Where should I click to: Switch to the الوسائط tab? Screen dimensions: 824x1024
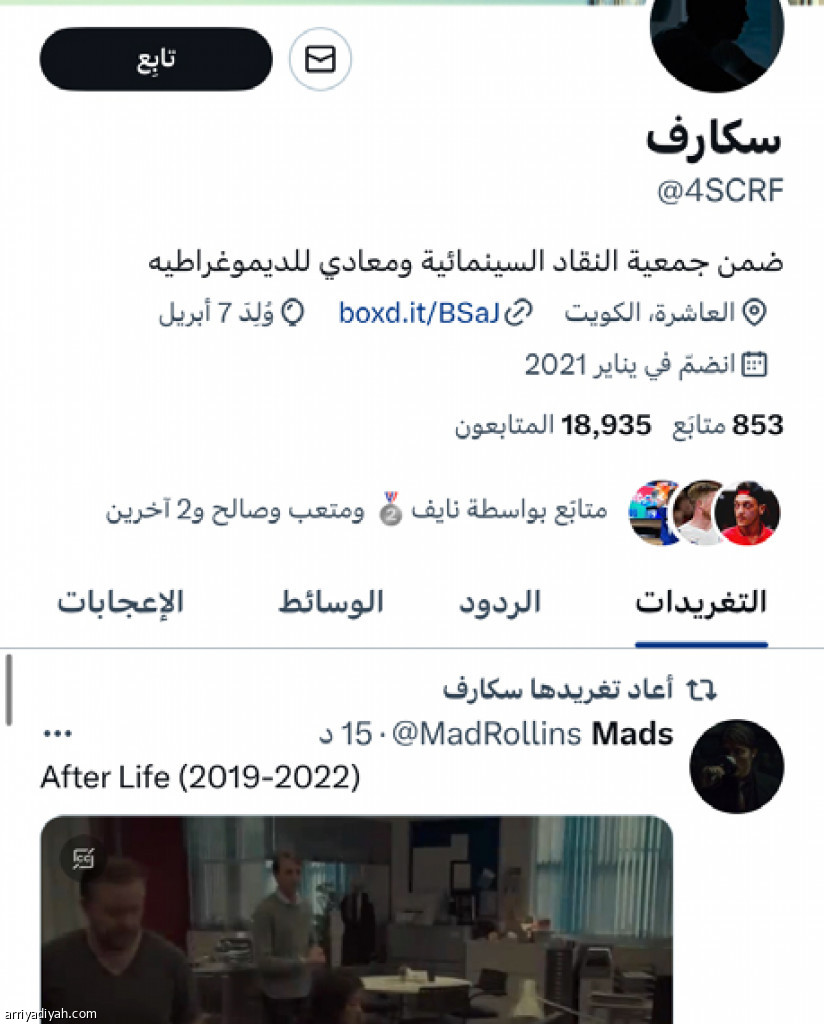click(331, 602)
